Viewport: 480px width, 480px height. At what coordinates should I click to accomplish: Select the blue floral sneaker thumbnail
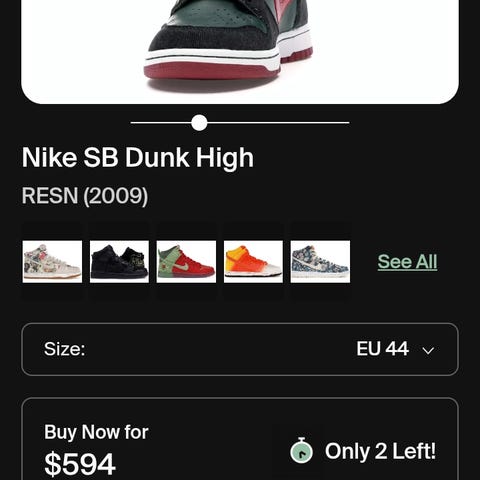(x=320, y=262)
